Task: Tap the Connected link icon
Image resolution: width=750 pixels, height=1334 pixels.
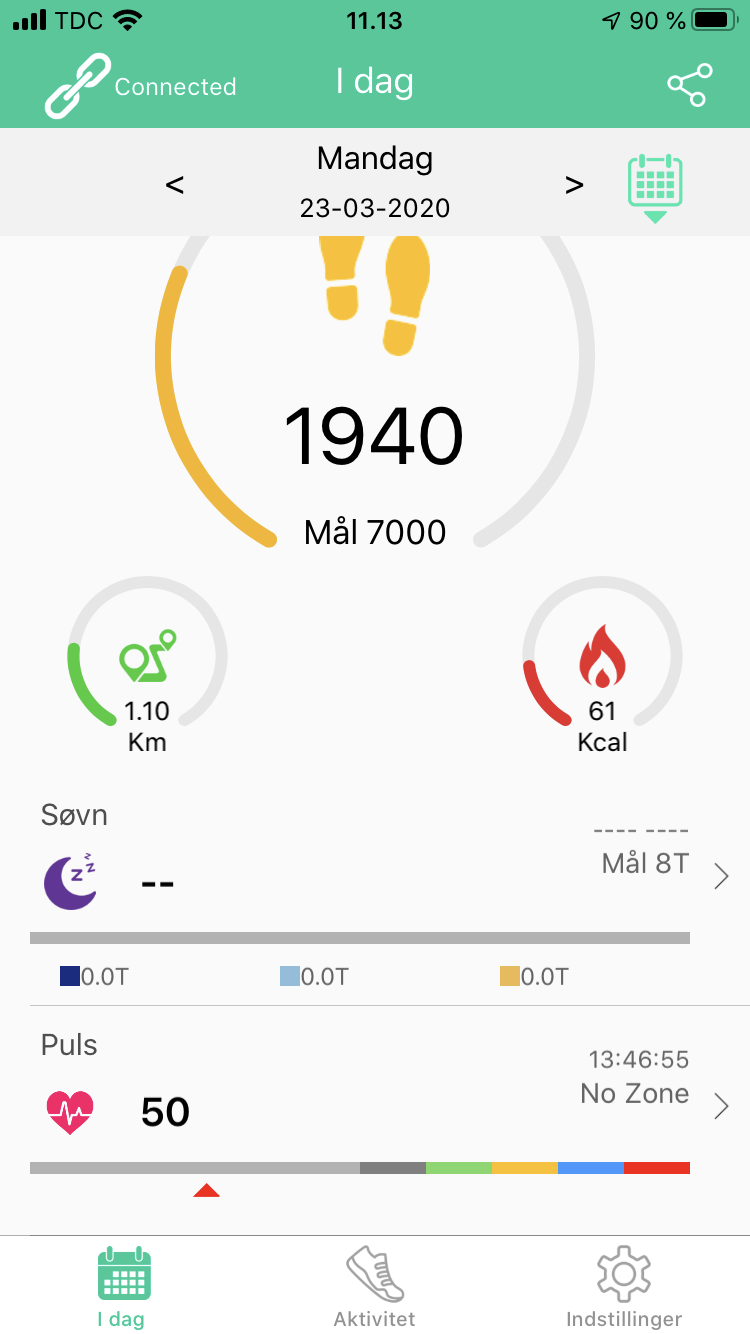Action: (x=76, y=87)
